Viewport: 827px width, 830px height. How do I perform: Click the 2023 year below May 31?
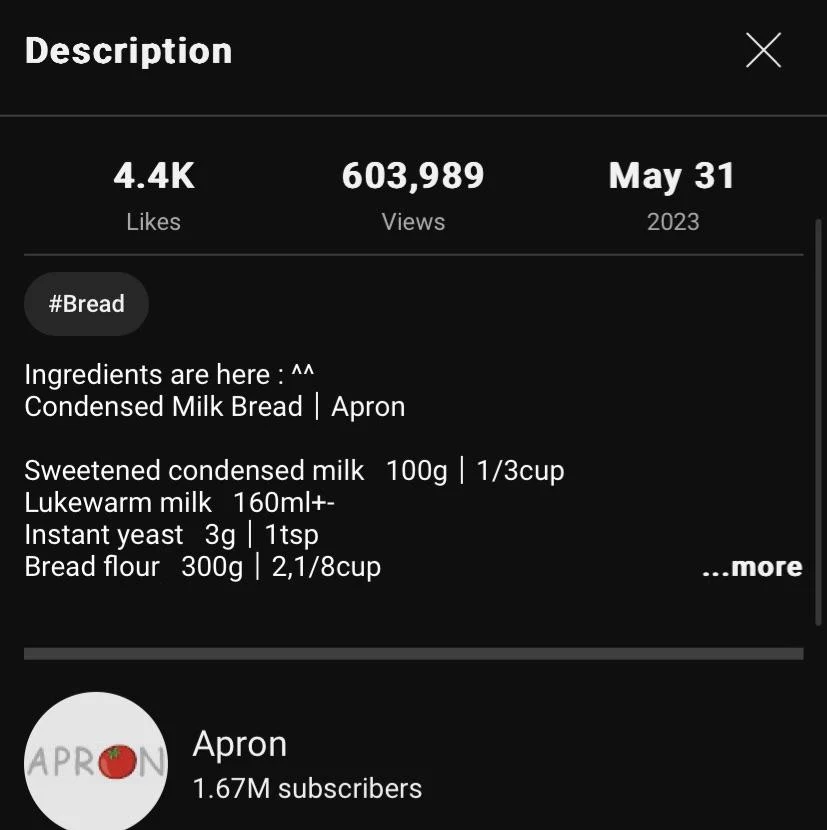tap(672, 221)
